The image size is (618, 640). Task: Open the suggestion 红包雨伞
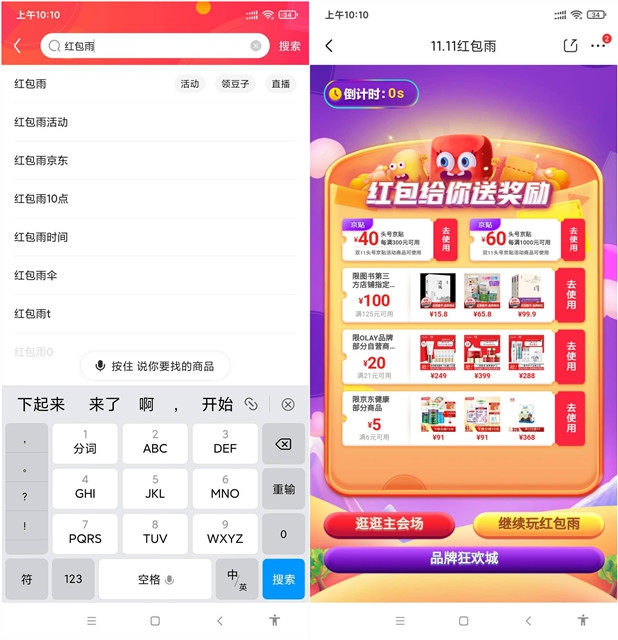pyautogui.click(x=35, y=275)
